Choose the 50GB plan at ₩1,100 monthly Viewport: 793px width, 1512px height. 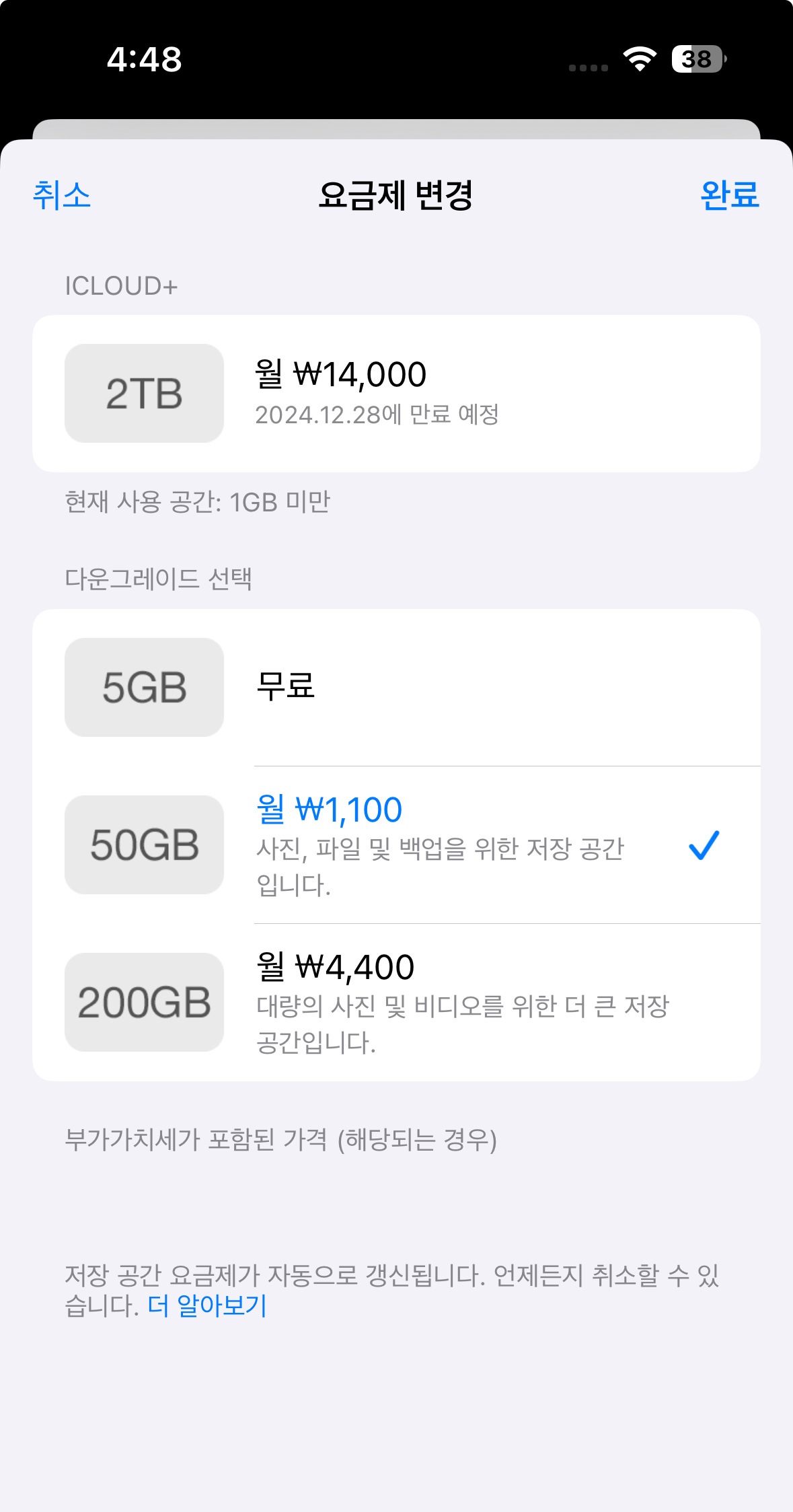tap(396, 844)
